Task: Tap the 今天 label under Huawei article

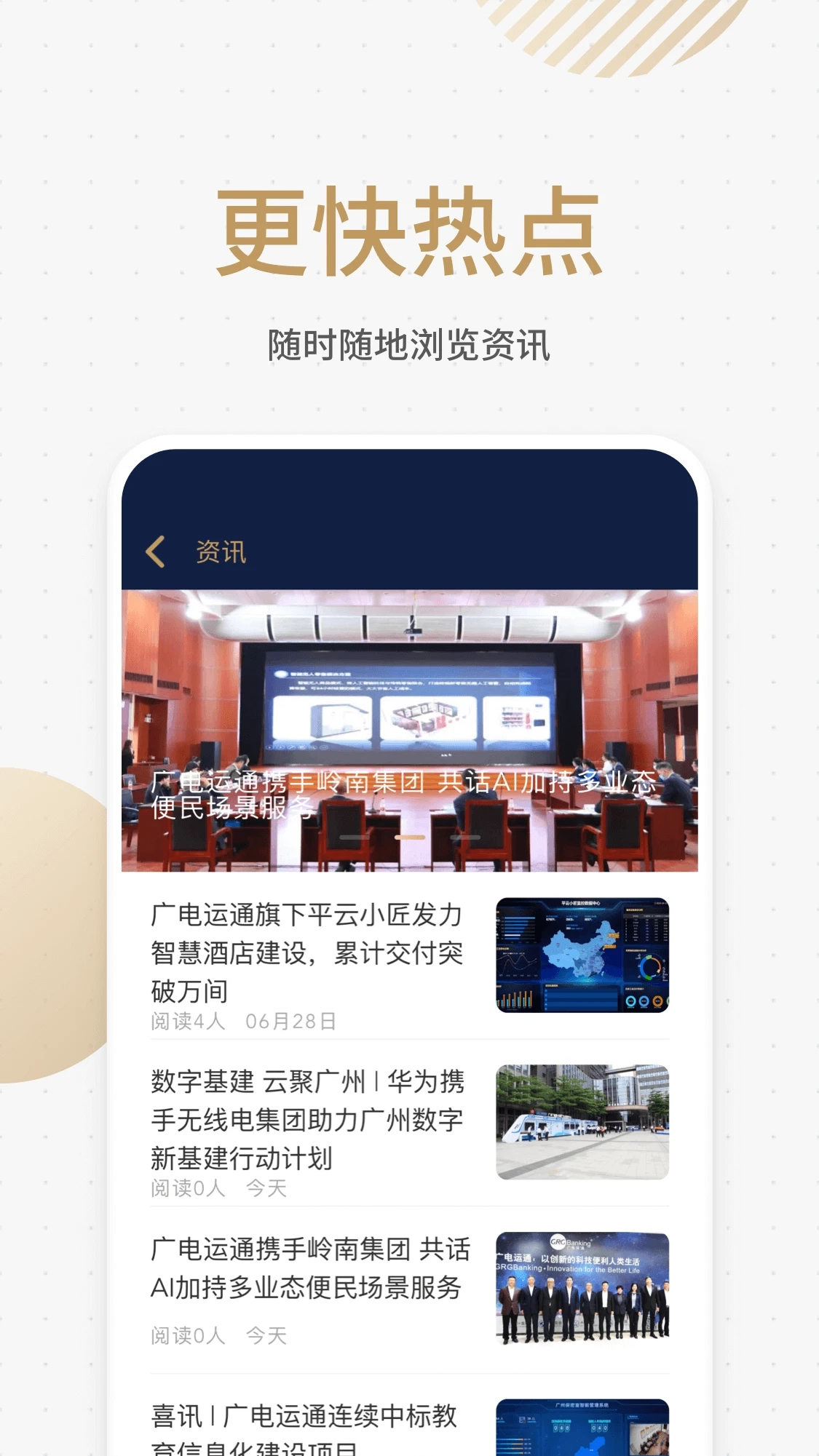Action: 266,1190
